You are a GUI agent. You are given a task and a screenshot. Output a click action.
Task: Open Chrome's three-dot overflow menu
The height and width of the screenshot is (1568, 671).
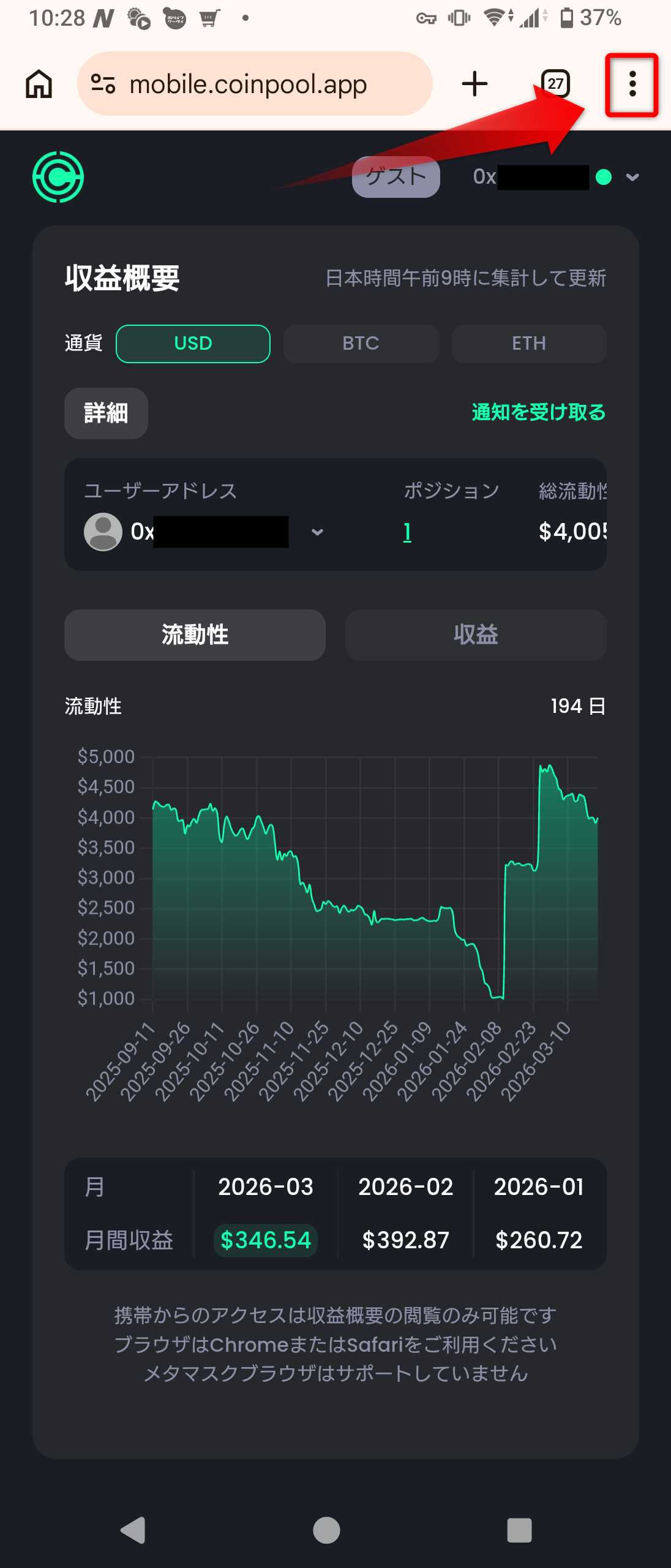(x=632, y=85)
